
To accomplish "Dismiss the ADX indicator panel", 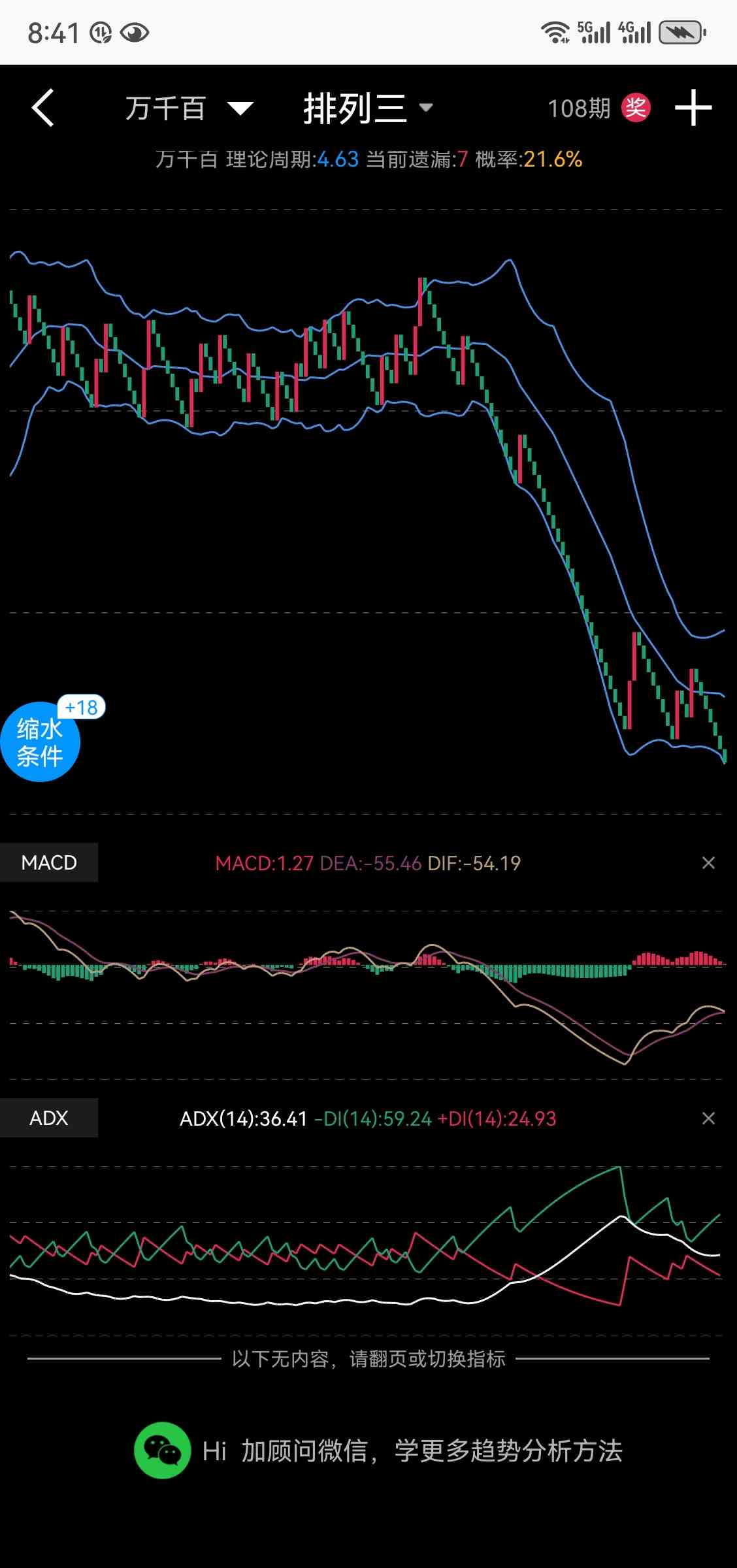I will (x=708, y=1119).
